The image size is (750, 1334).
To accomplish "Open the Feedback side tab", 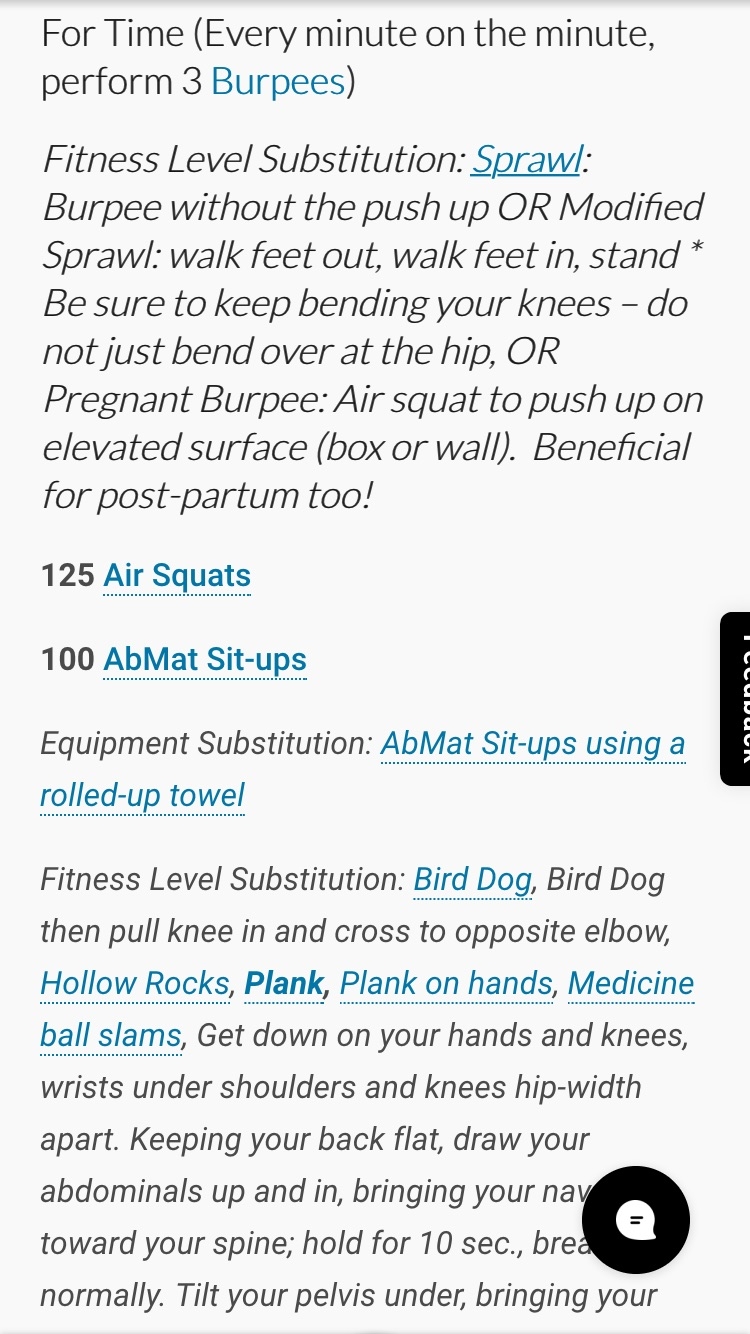I will click(x=735, y=698).
